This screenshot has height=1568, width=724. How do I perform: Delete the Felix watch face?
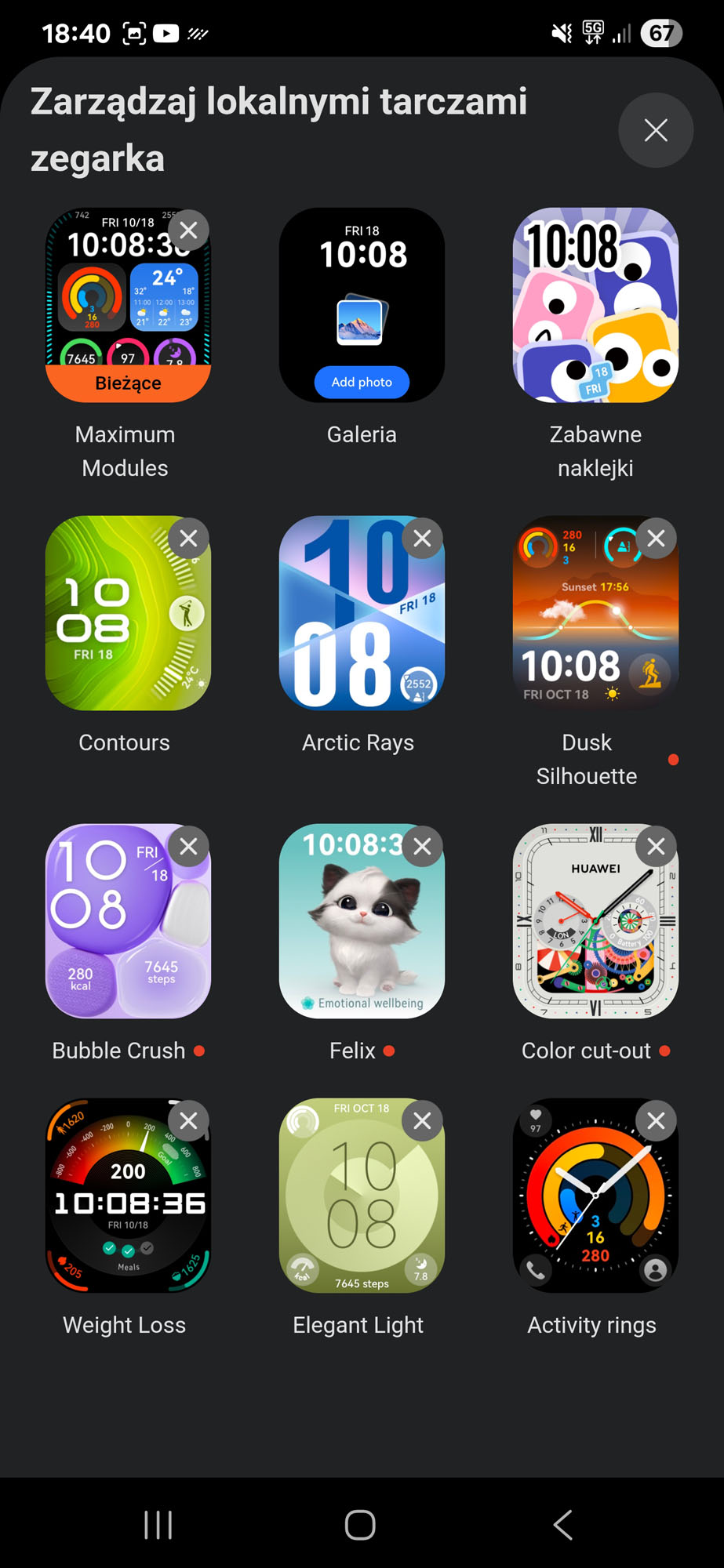click(422, 847)
